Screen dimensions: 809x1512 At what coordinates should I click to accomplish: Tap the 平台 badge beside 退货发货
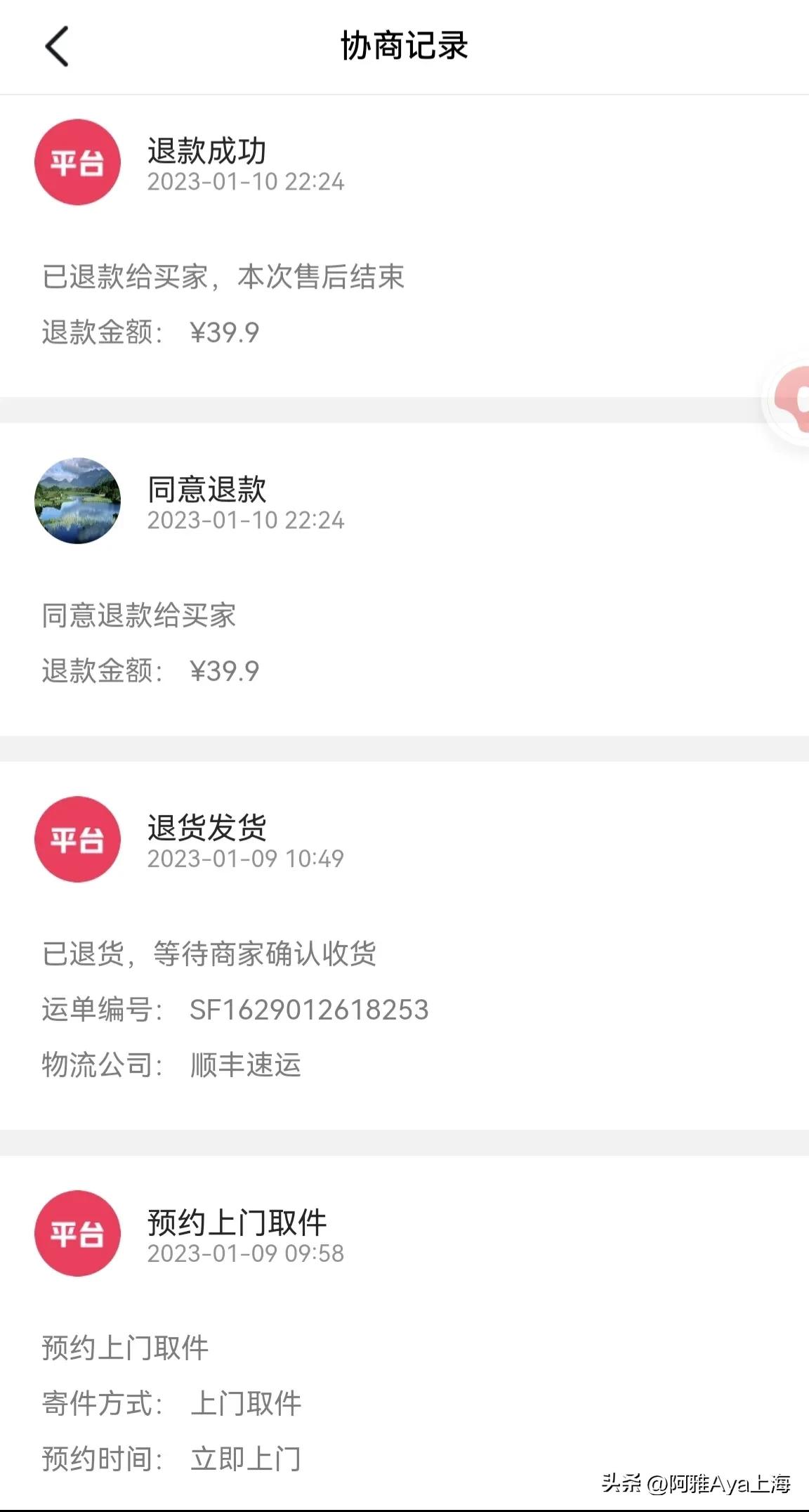pyautogui.click(x=78, y=839)
